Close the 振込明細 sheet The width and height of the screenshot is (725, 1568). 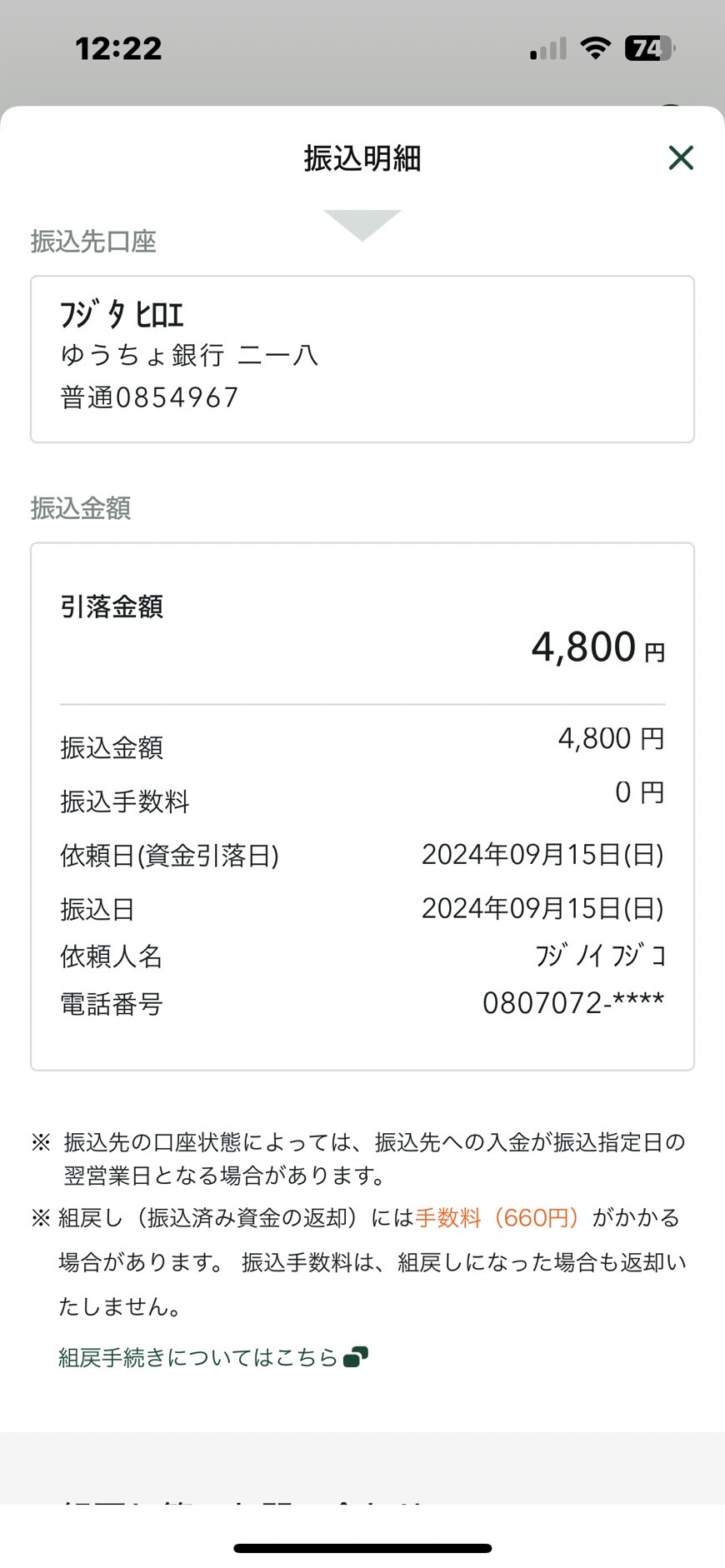click(x=681, y=157)
